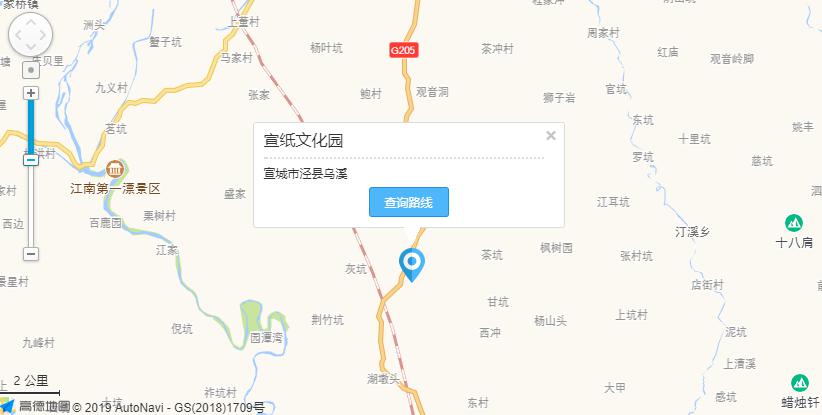
Task: Tap the 查询路线 button
Action: pyautogui.click(x=408, y=202)
